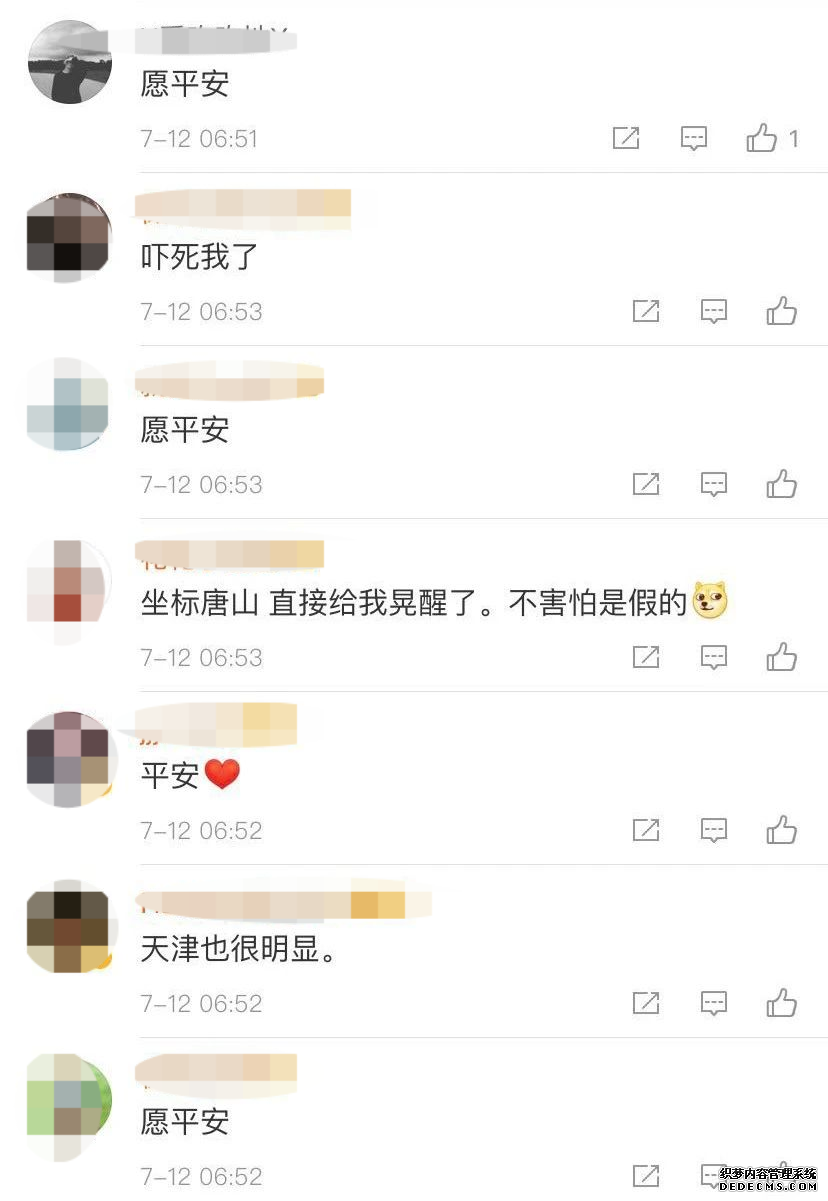This screenshot has width=828, height=1201.
Task: Click the comment text "愿平安" at the bottom
Action: 183,1122
